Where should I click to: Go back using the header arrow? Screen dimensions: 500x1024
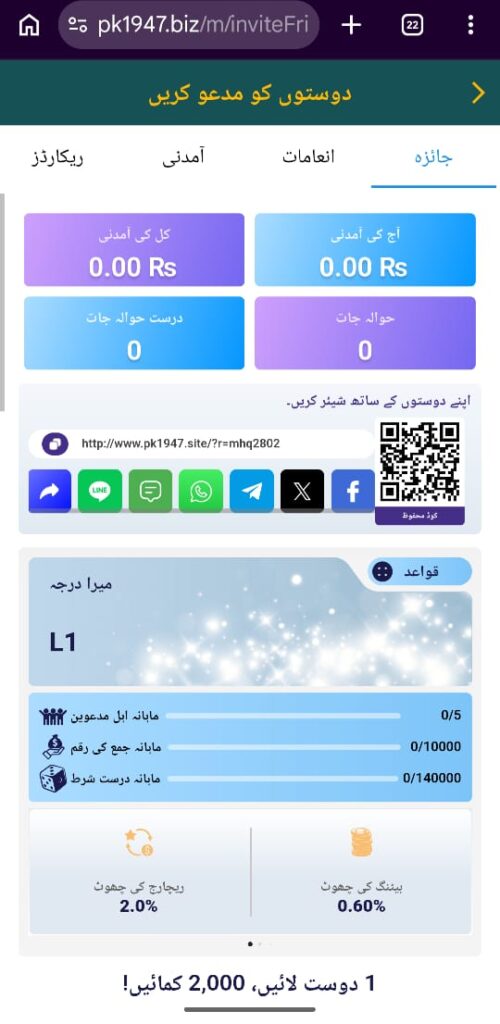tap(478, 93)
